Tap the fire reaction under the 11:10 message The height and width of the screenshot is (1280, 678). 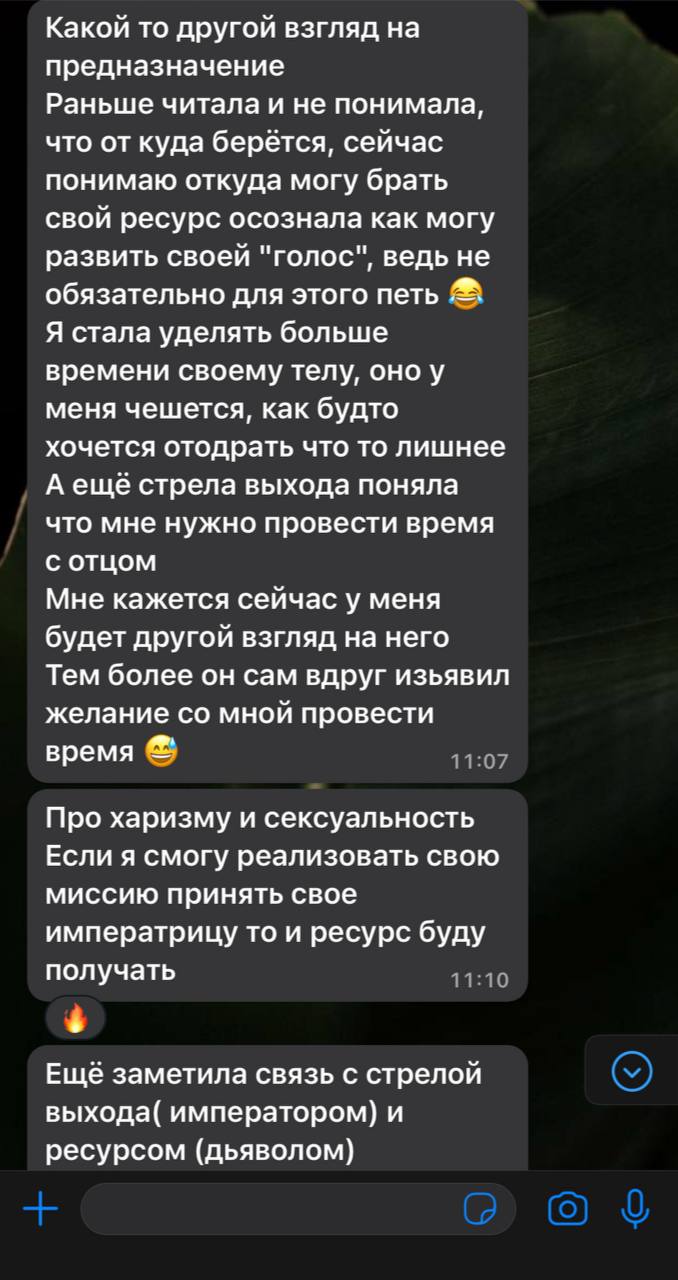click(76, 1019)
